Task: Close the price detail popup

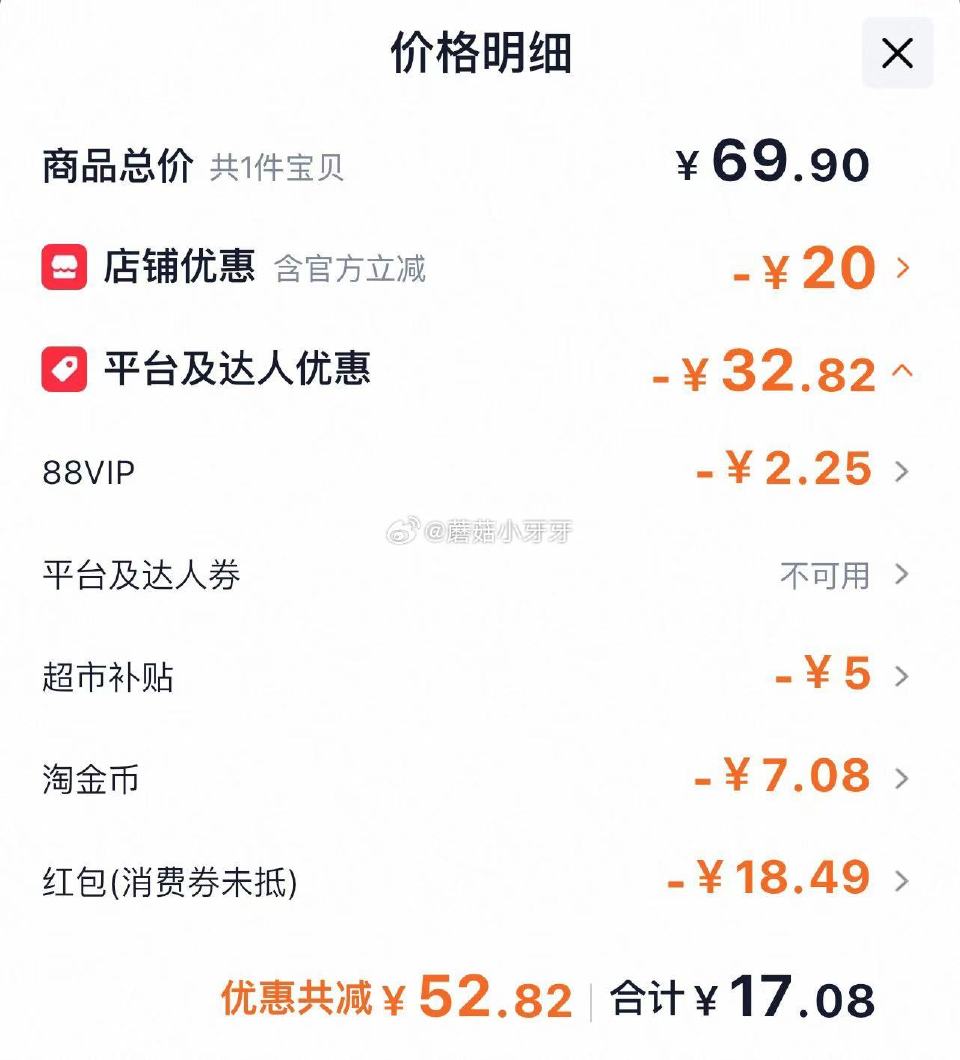Action: pos(897,54)
